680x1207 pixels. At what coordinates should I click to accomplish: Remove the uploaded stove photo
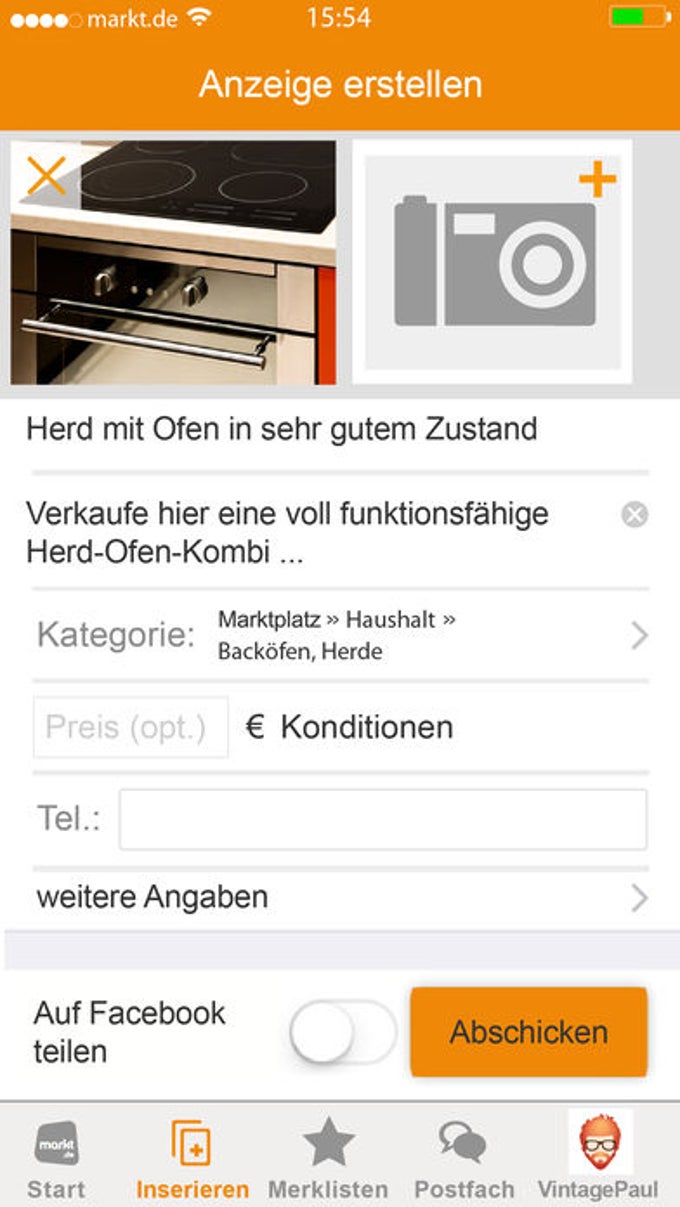tap(46, 177)
